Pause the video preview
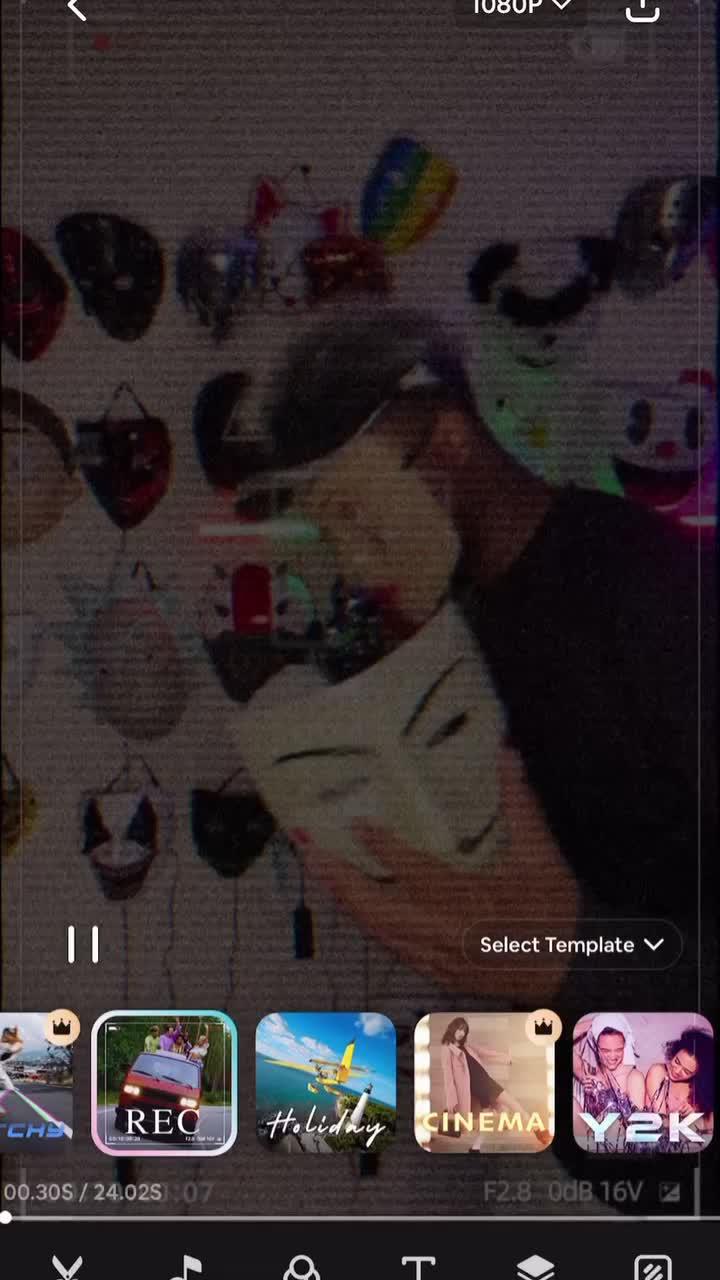 point(83,944)
